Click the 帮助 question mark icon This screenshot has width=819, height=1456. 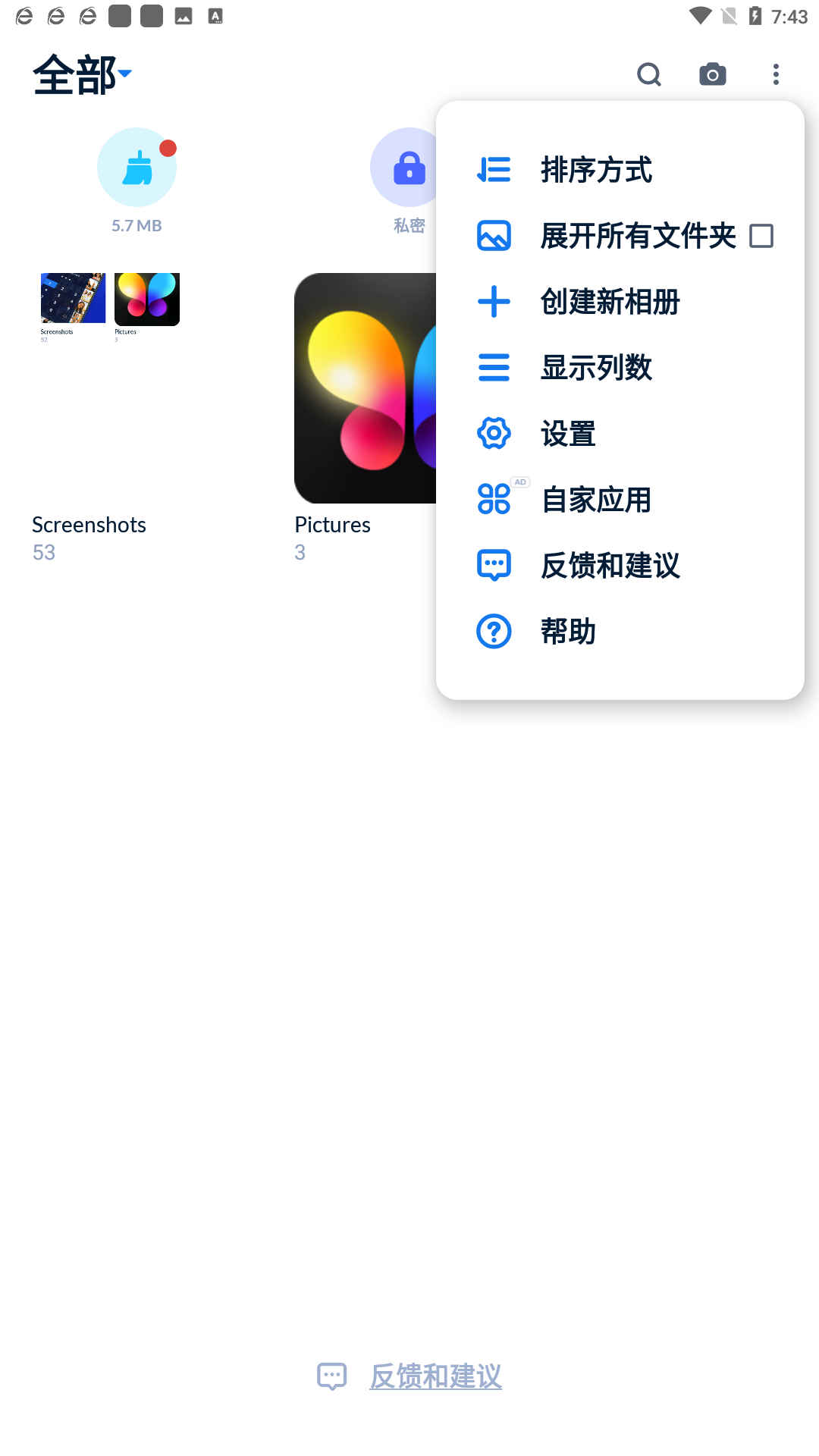click(494, 631)
